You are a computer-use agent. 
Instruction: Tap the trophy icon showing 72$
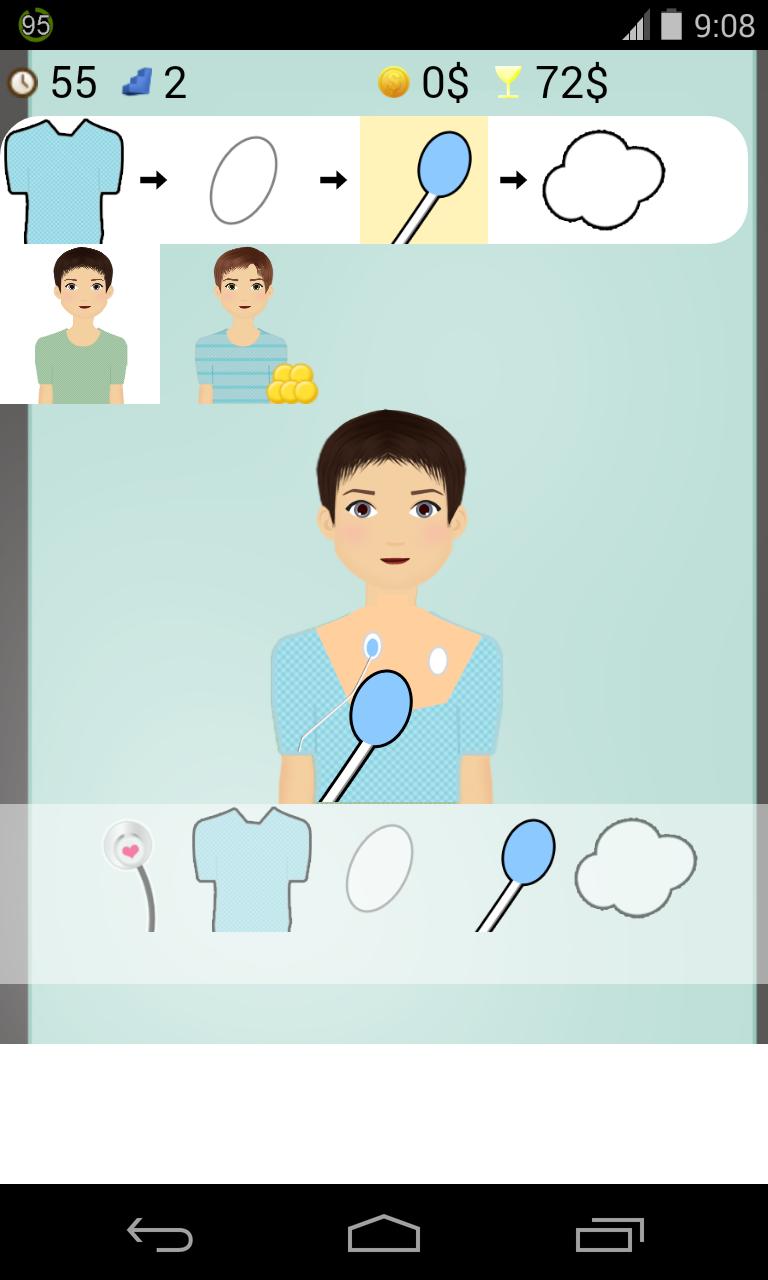coord(510,83)
